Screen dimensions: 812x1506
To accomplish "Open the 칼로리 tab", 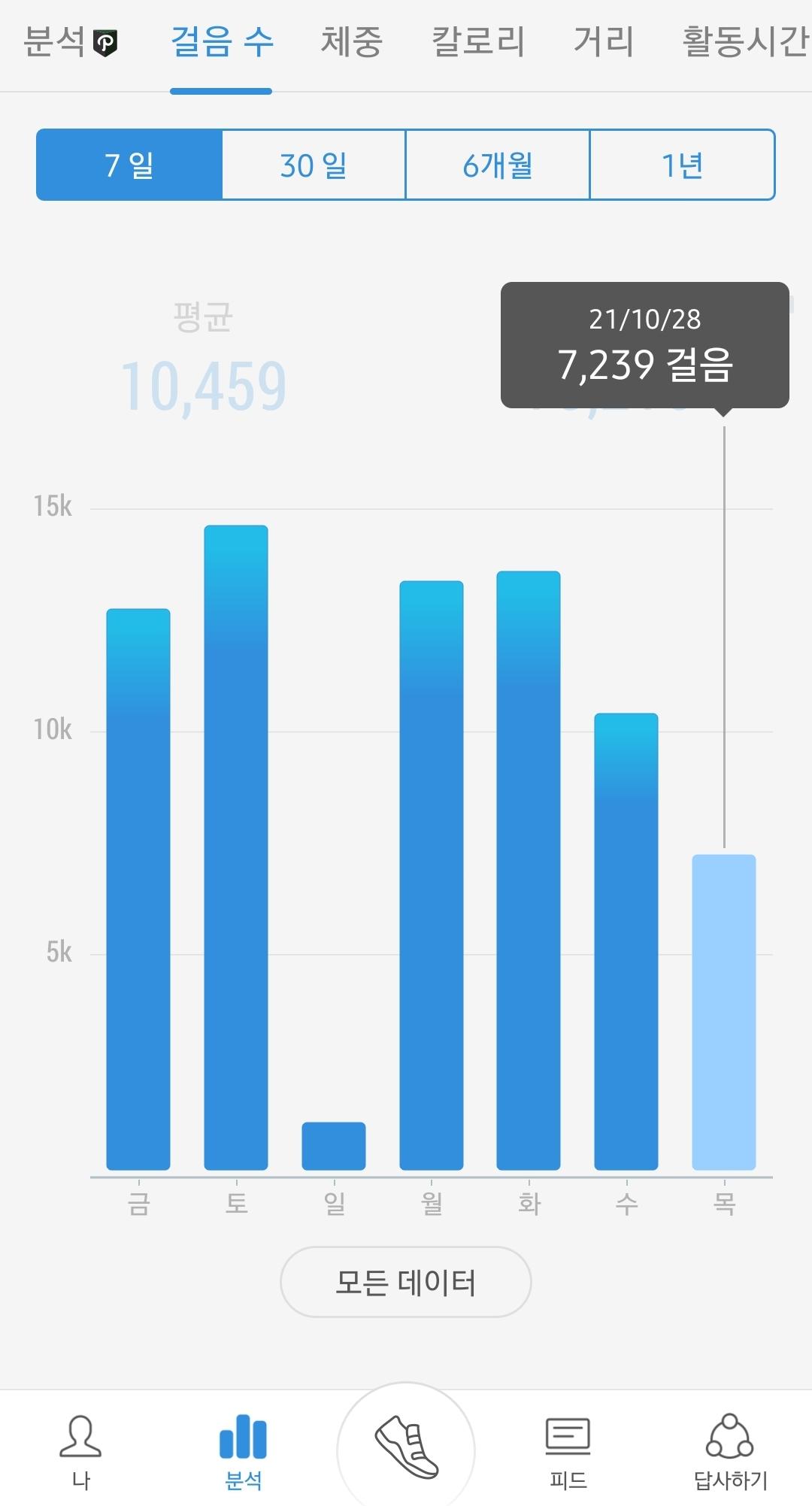I will pyautogui.click(x=478, y=42).
